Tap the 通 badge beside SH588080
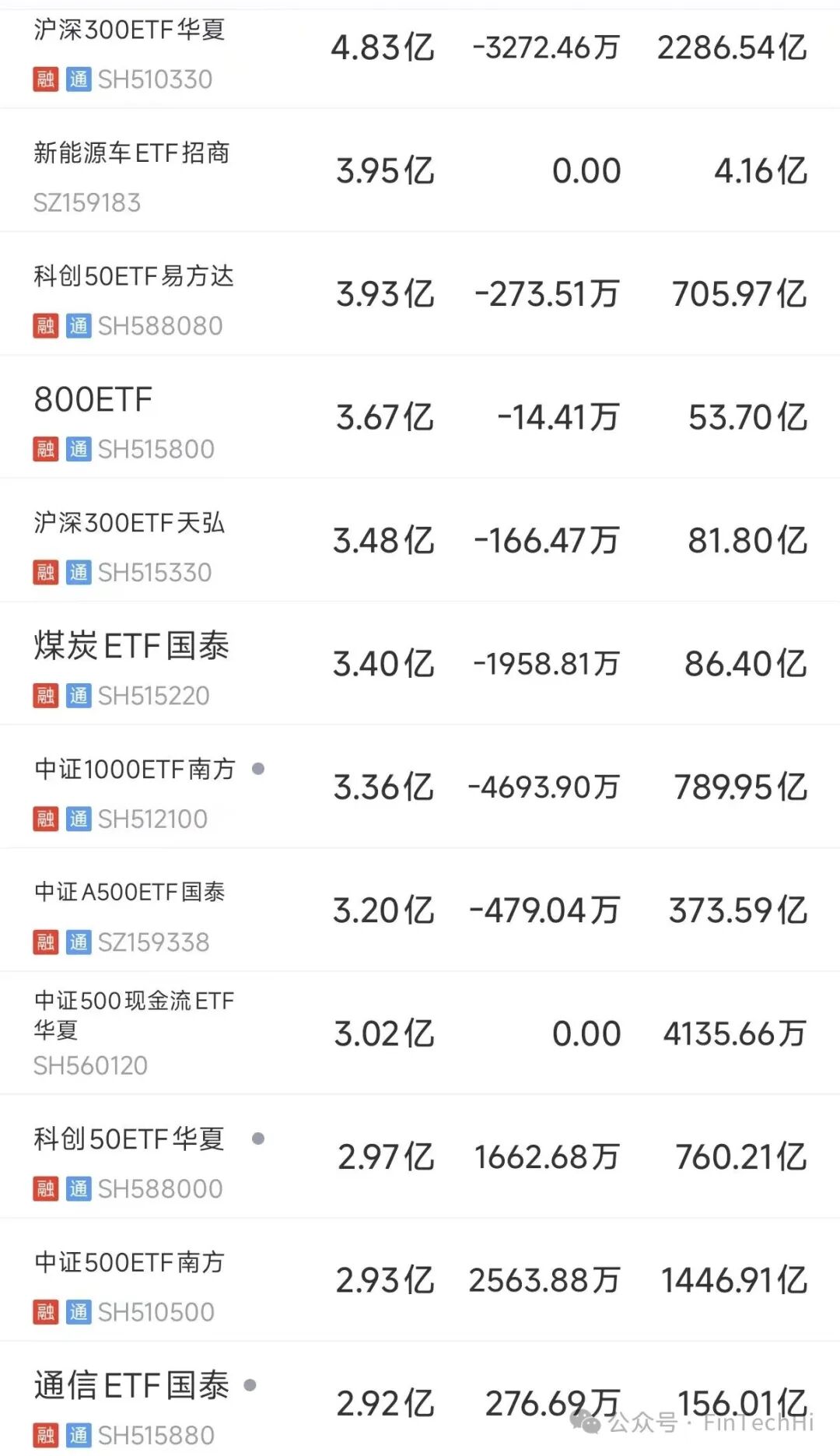840x1456 pixels. coord(78,326)
